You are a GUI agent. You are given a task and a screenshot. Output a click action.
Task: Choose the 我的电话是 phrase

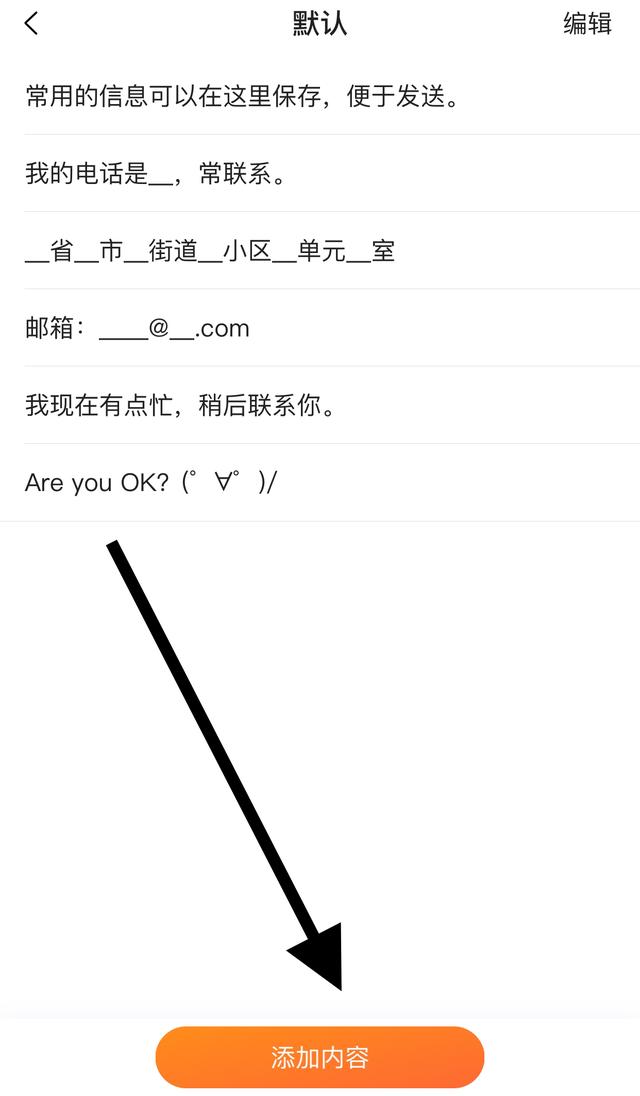click(157, 174)
